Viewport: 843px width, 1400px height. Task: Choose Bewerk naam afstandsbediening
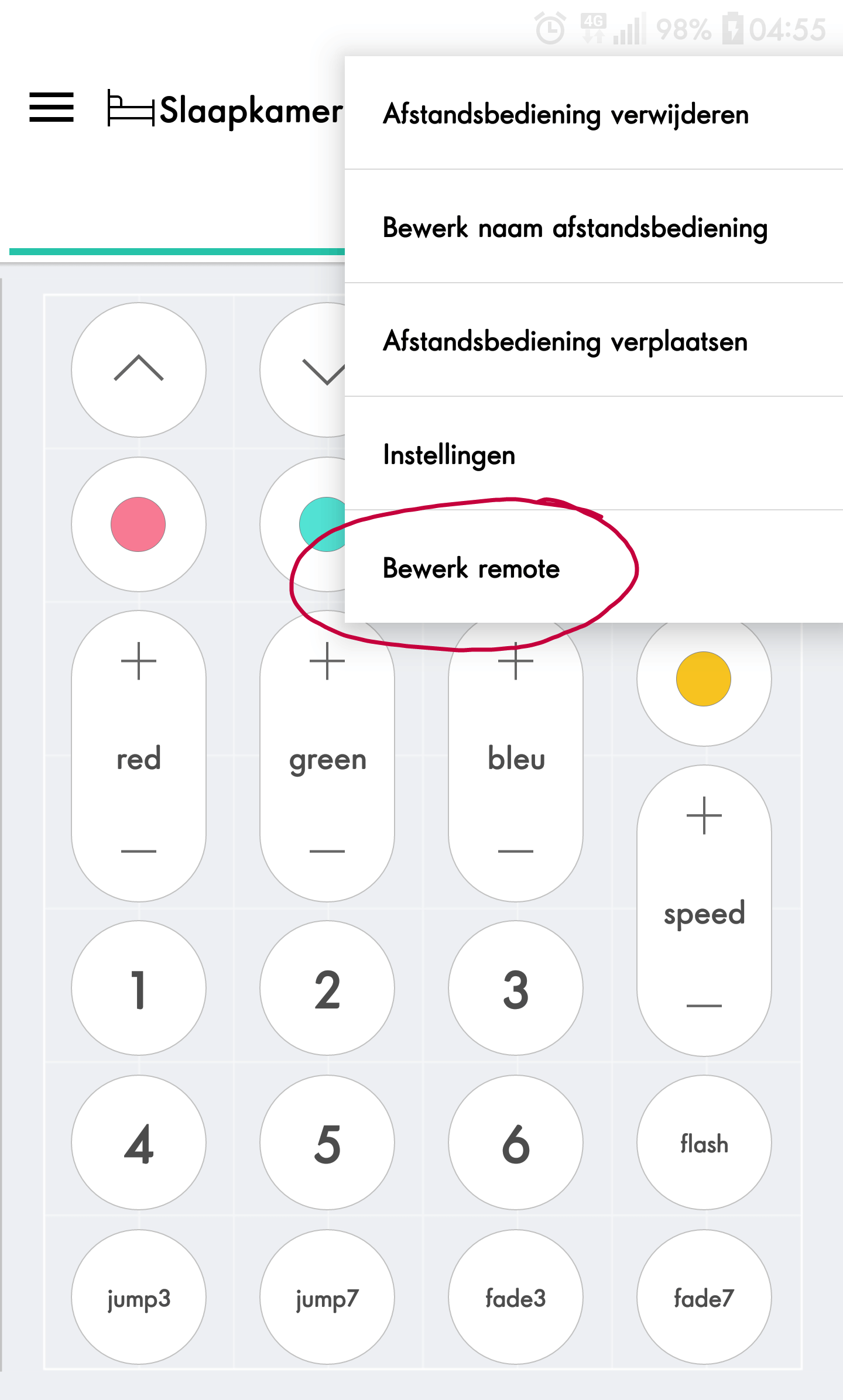pos(575,227)
